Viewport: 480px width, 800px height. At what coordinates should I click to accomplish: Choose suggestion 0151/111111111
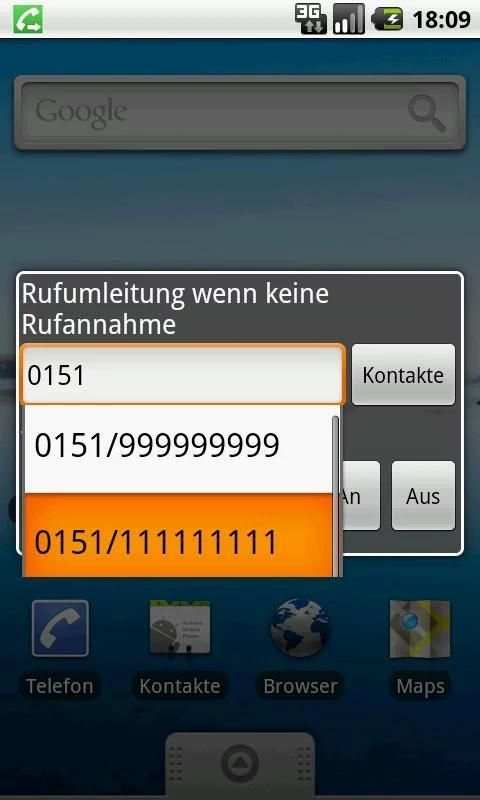pos(178,535)
